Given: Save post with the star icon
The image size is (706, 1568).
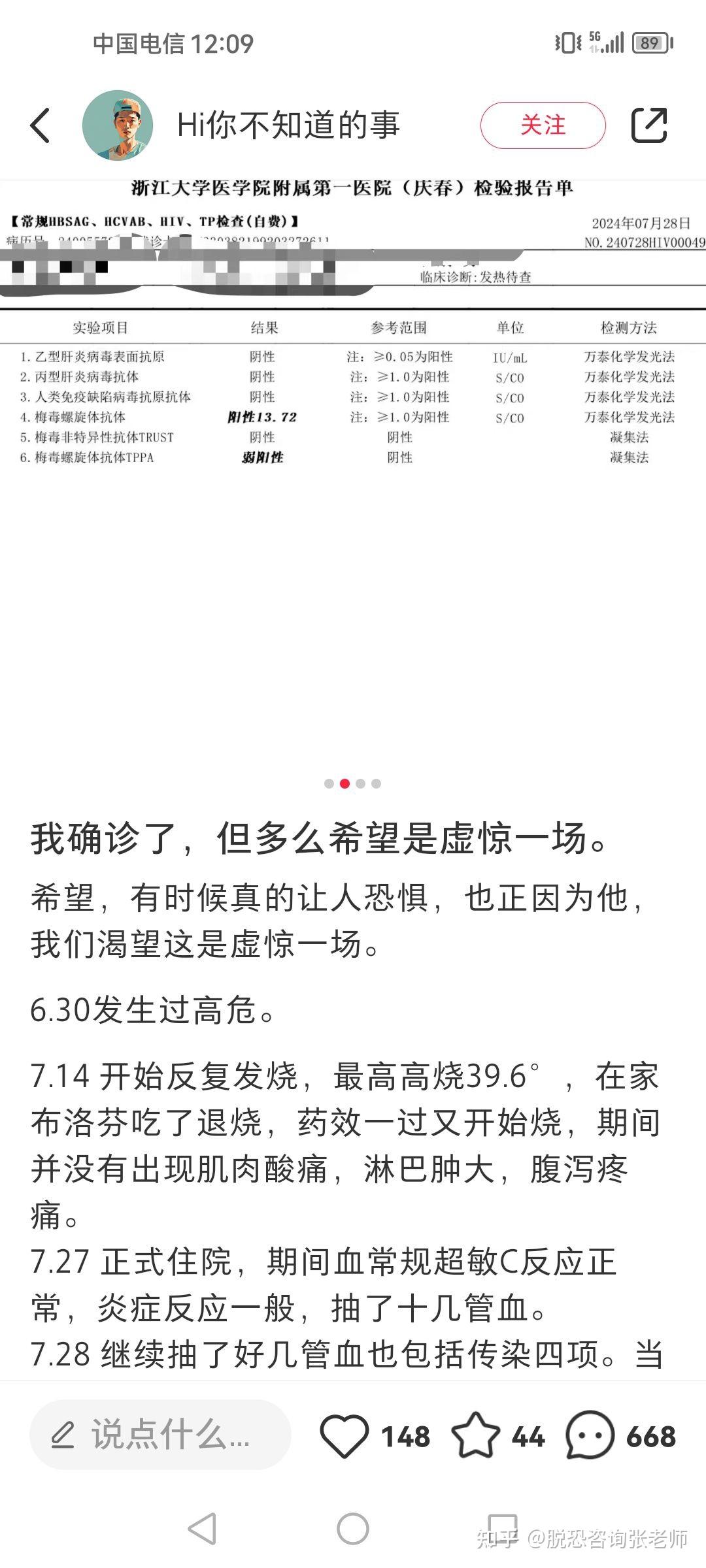Looking at the screenshot, I should click(476, 1435).
